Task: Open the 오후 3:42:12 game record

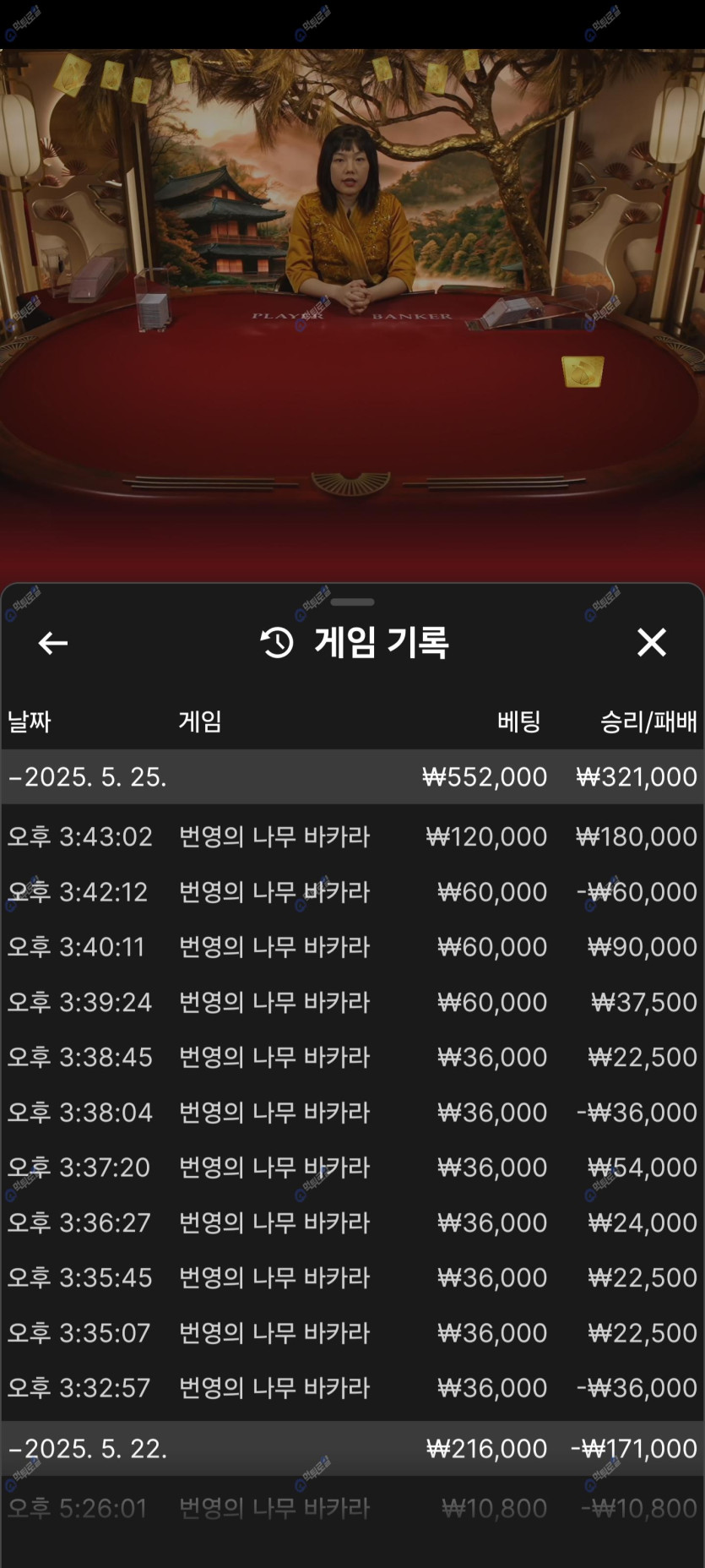Action: point(352,892)
